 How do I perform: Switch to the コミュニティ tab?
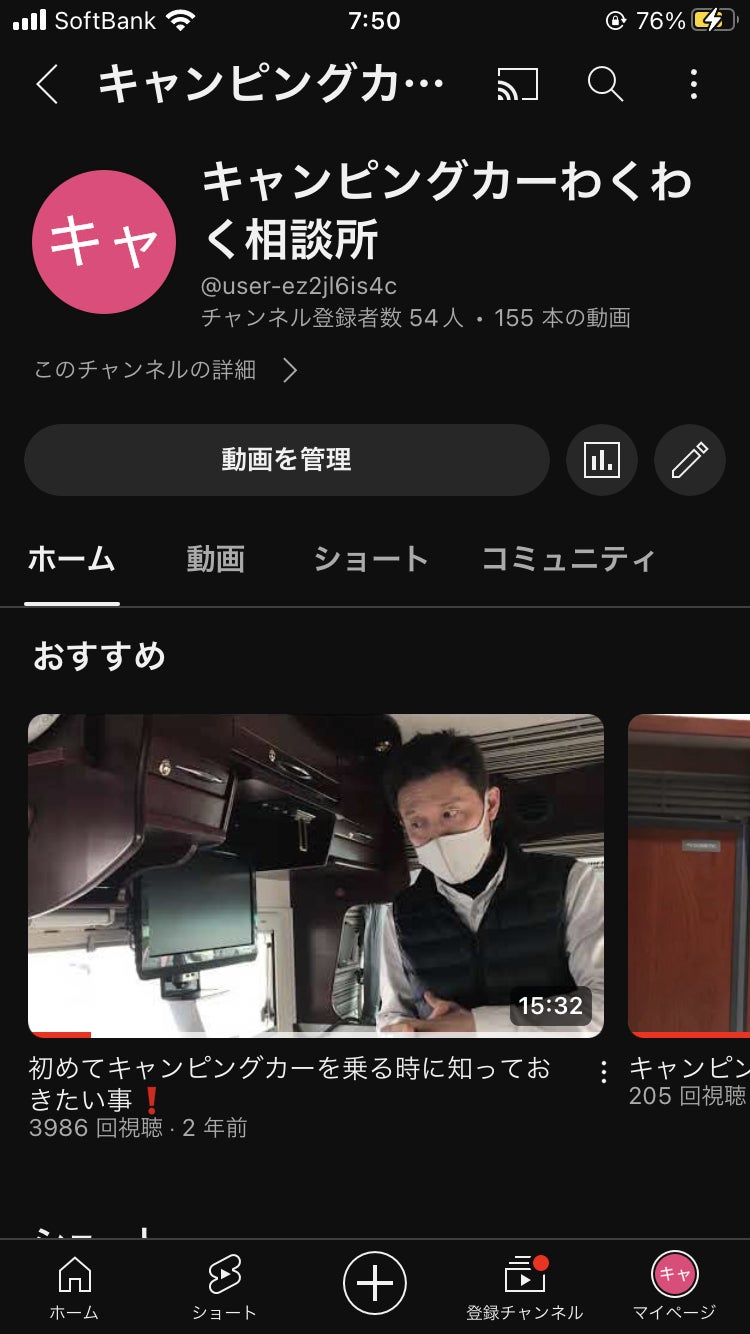point(568,559)
